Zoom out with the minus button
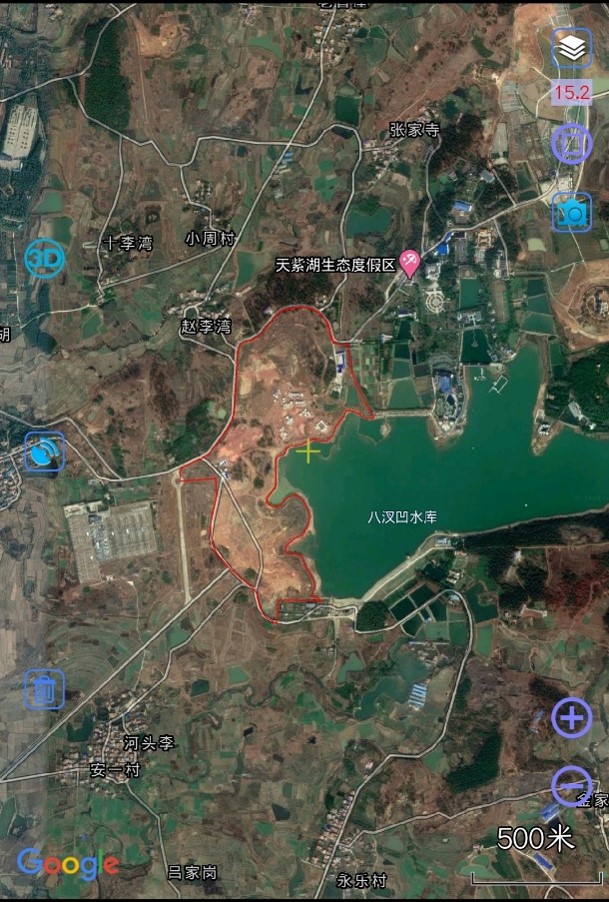 click(571, 786)
